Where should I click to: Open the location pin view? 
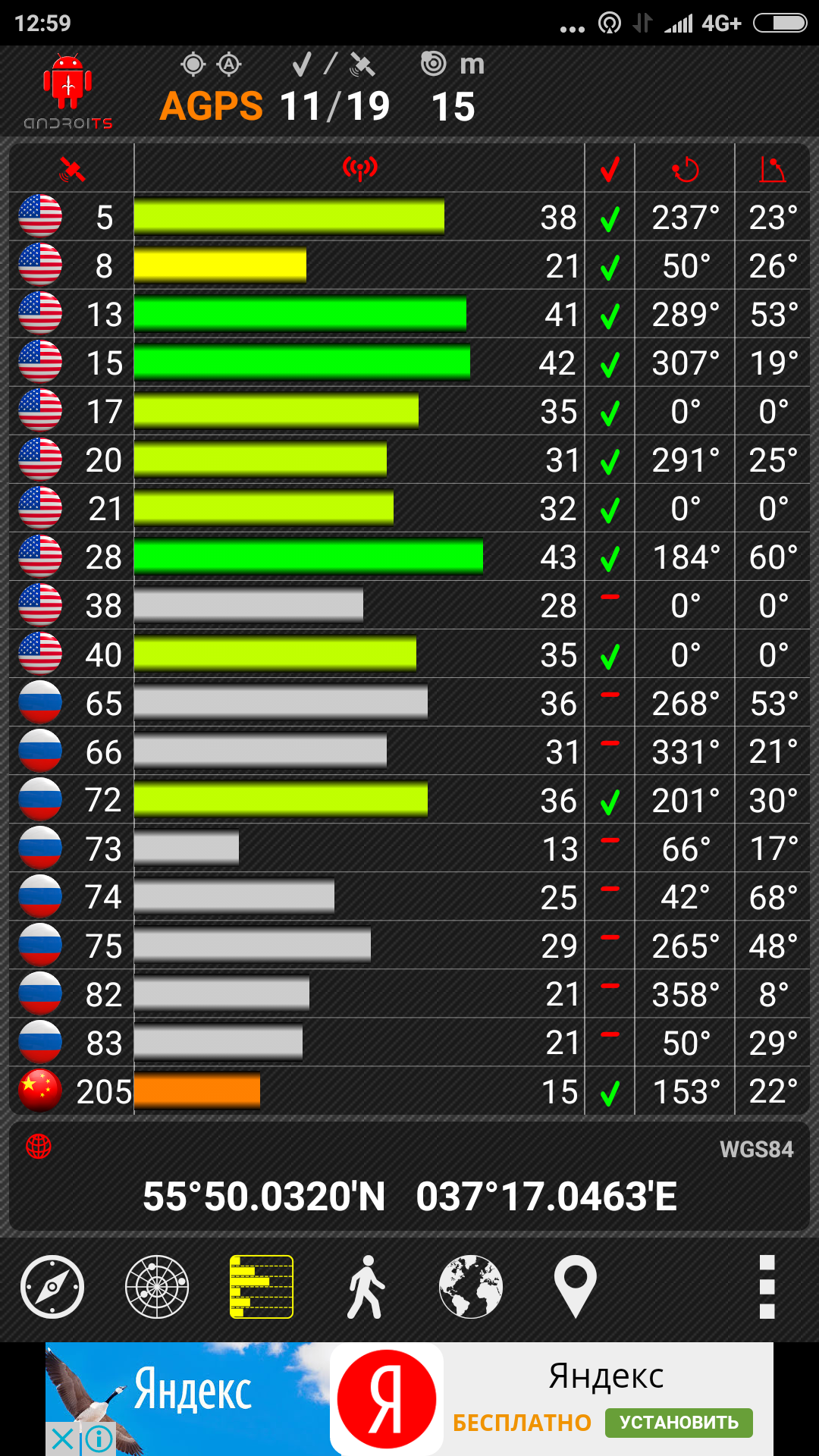[x=576, y=1287]
